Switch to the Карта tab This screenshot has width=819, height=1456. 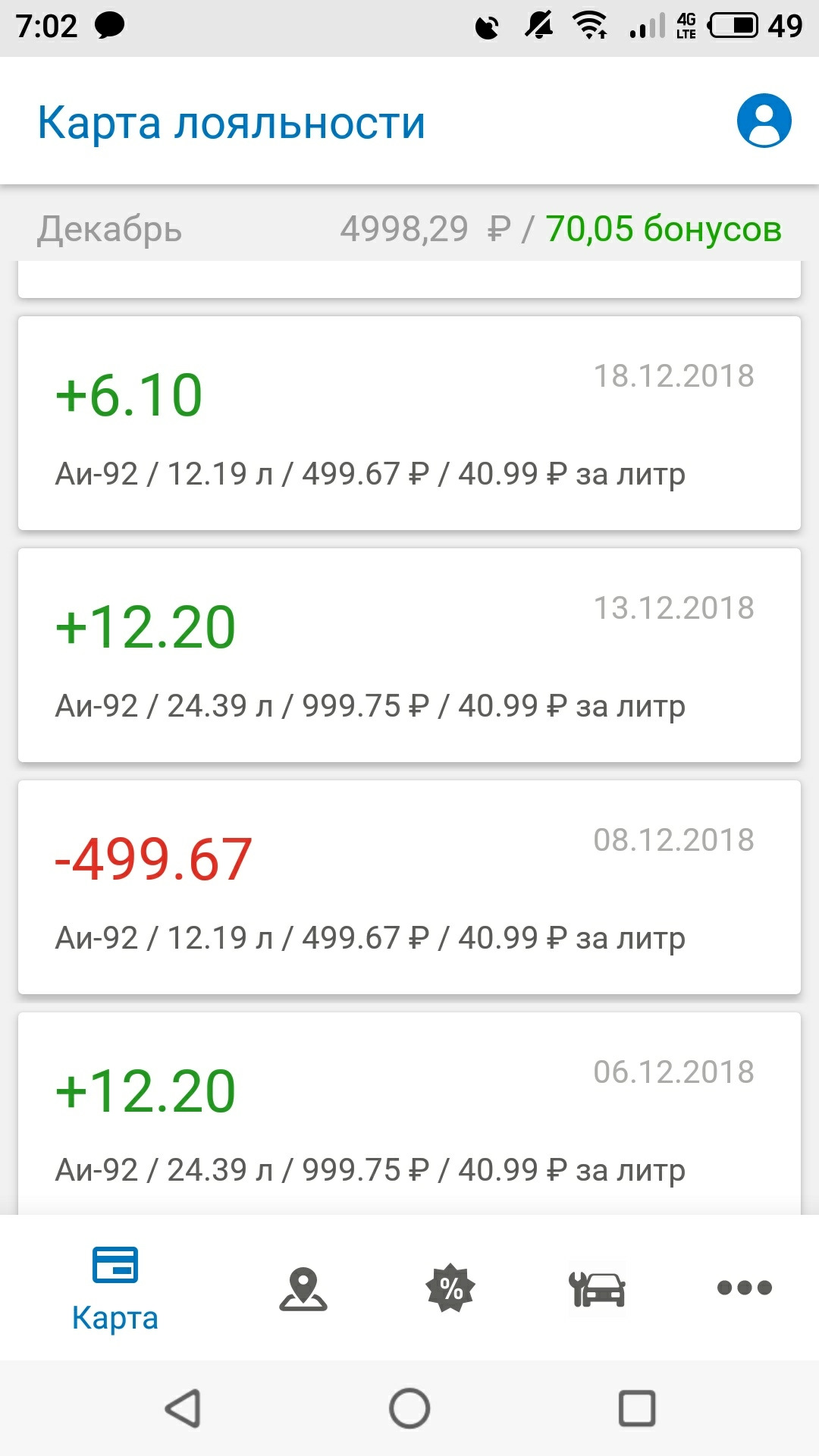pyautogui.click(x=115, y=1288)
